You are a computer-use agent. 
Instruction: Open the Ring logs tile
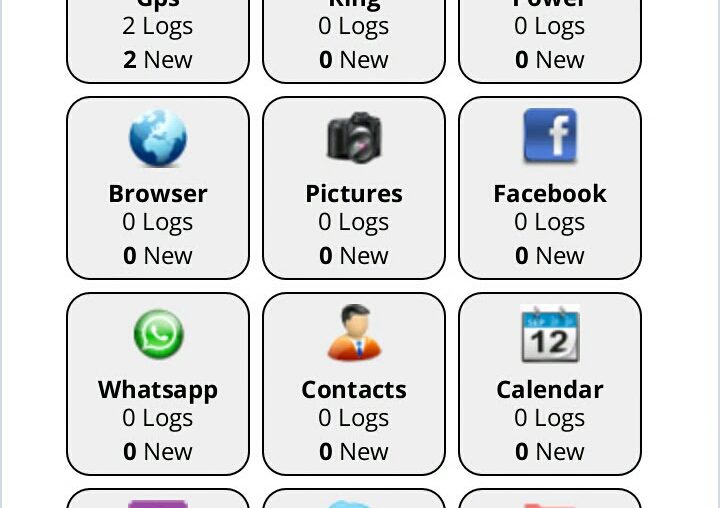[354, 40]
